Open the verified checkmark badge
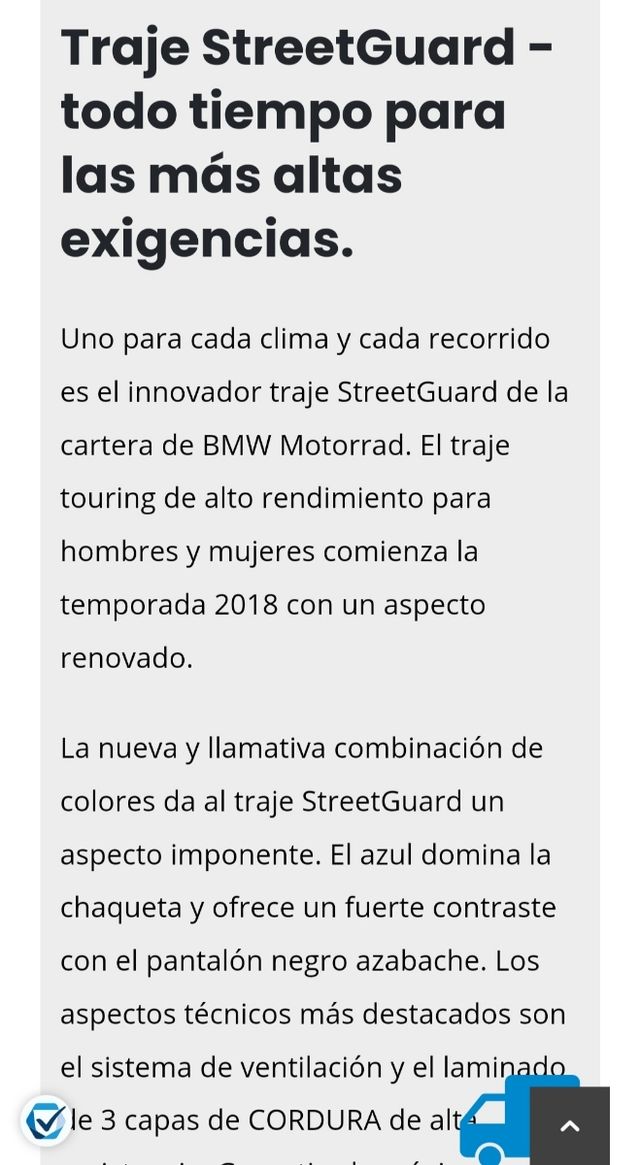Viewport: 640px width, 1165px height. click(45, 1120)
